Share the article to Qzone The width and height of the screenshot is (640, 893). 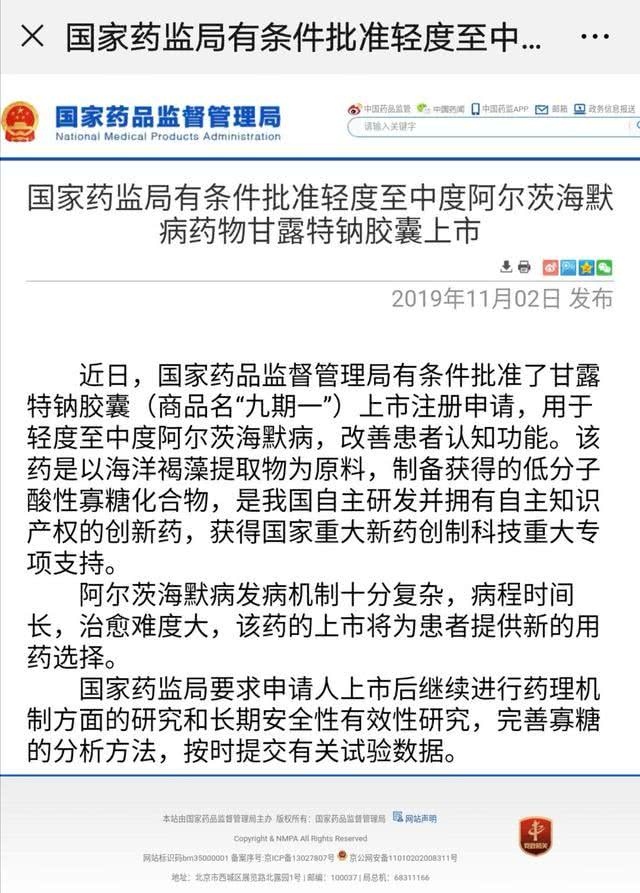click(x=586, y=267)
